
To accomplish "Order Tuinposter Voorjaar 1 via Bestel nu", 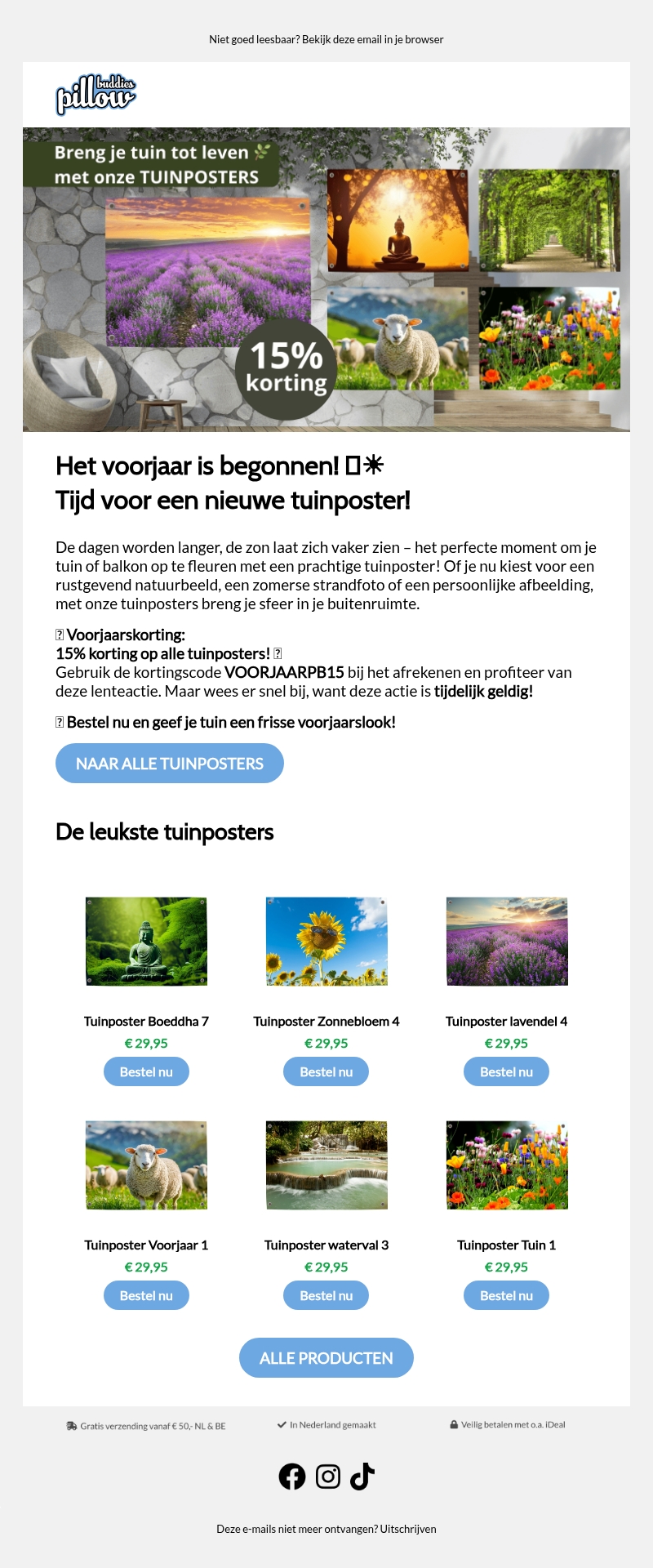I will 146,1296.
